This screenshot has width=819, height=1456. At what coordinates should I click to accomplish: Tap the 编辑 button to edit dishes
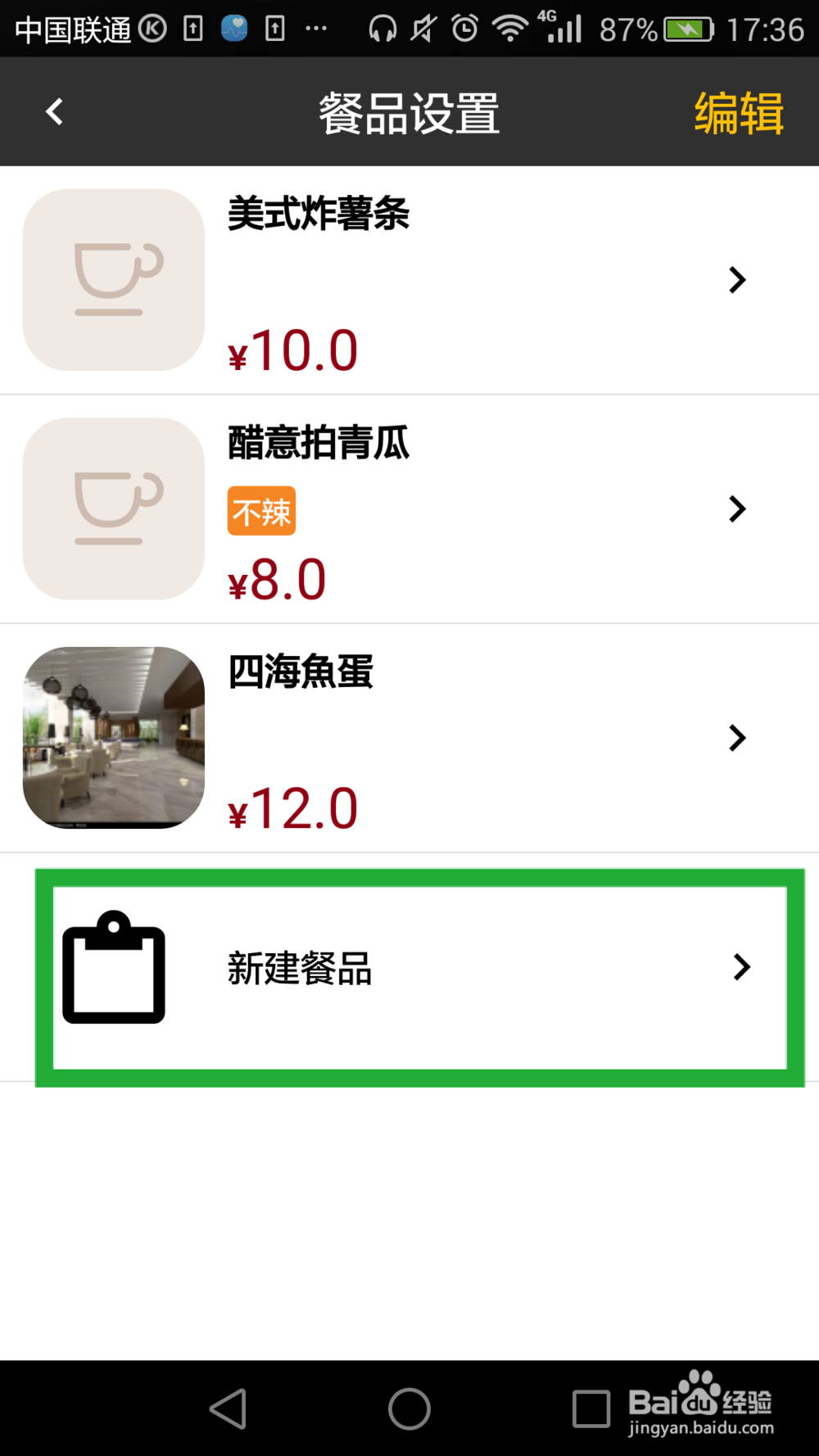pyautogui.click(x=737, y=113)
